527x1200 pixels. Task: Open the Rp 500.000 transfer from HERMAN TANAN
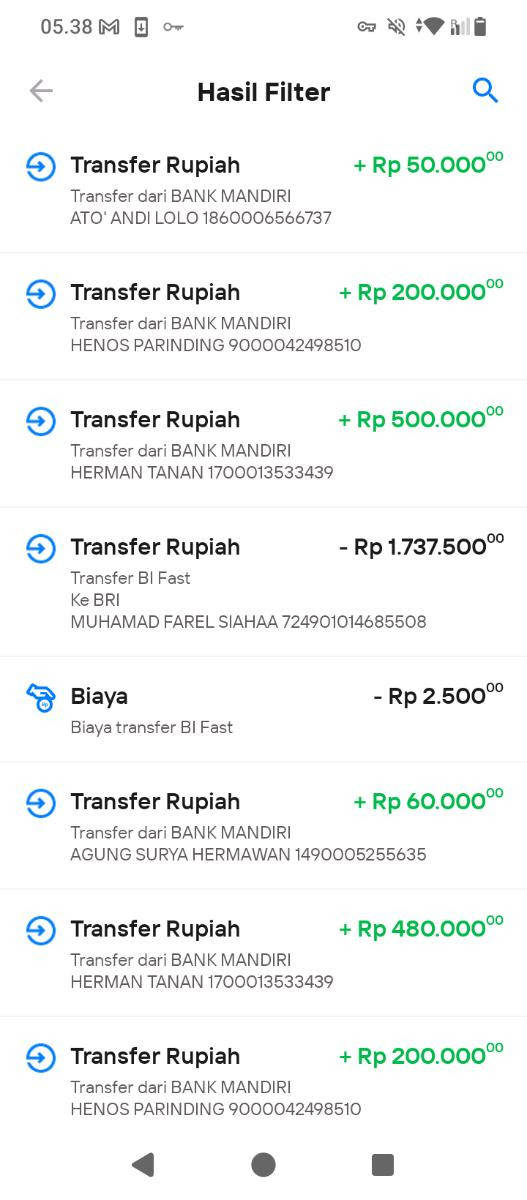coord(263,444)
